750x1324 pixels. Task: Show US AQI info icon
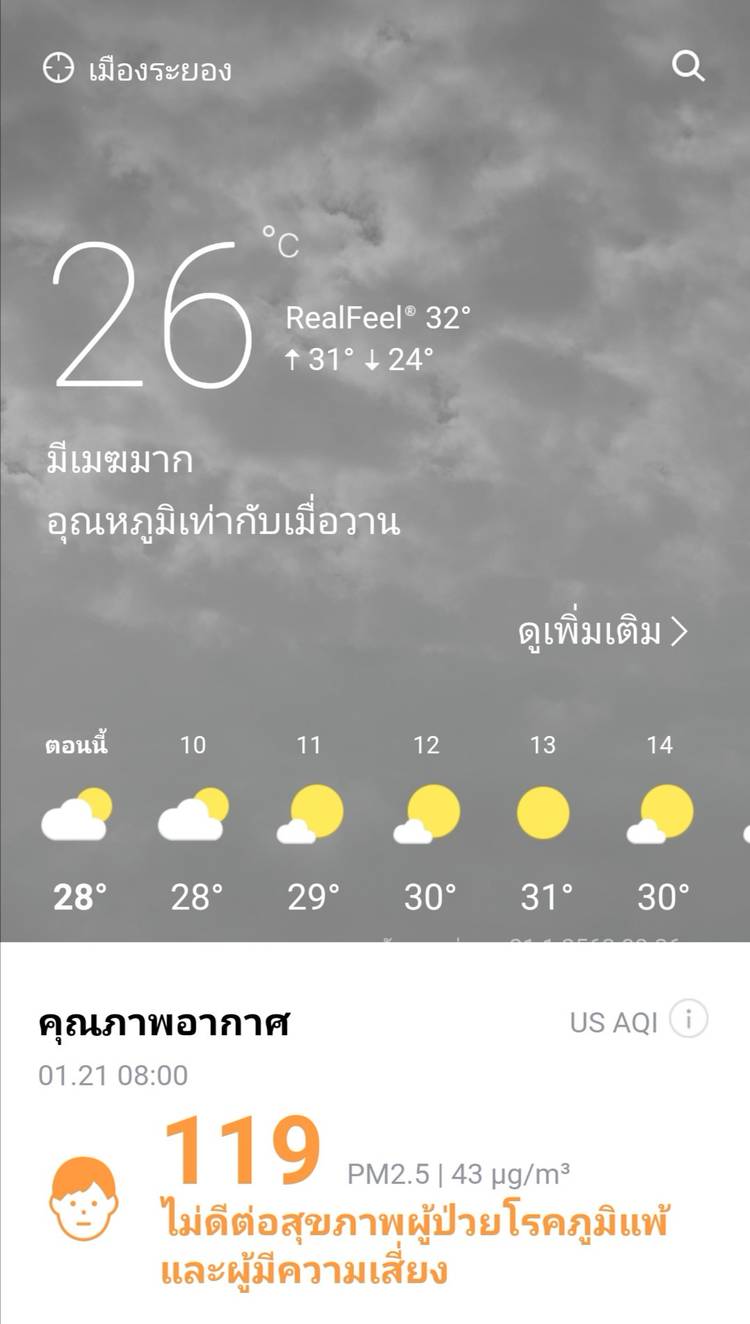tap(688, 1021)
